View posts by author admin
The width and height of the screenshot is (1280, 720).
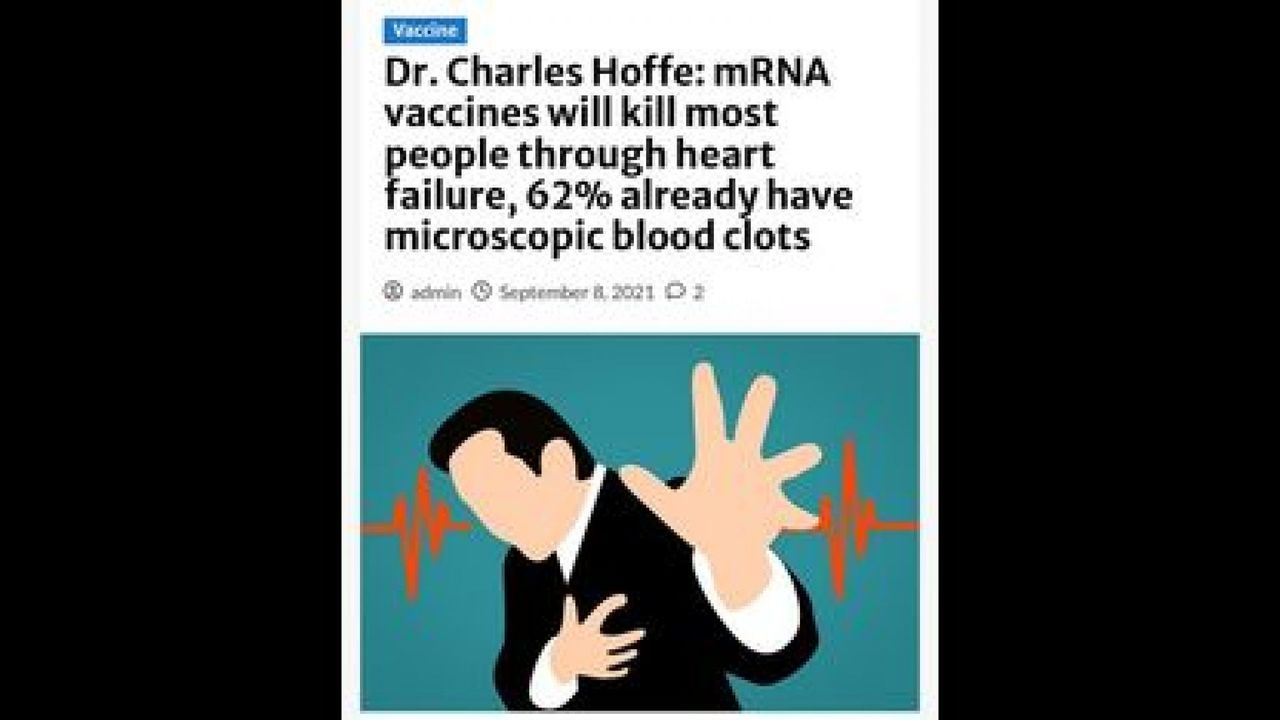tap(435, 292)
